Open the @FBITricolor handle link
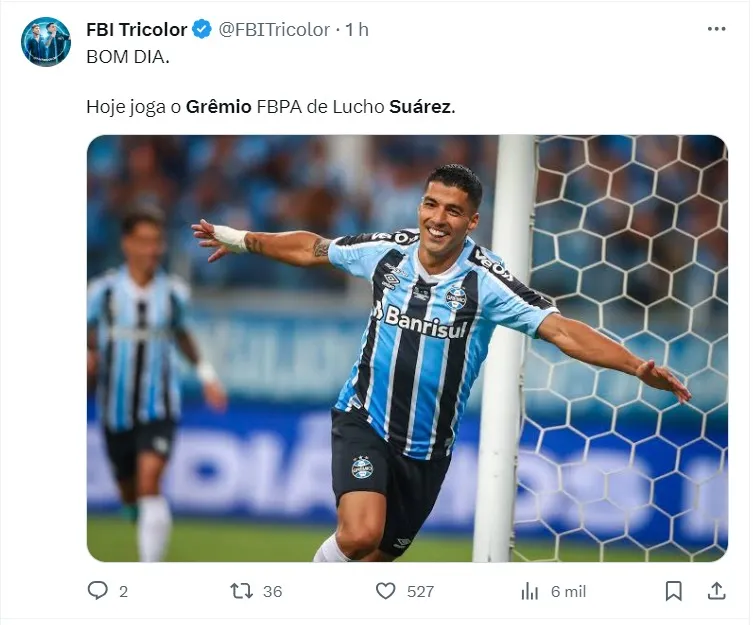Screen dimensions: 754x625 pyautogui.click(x=274, y=30)
